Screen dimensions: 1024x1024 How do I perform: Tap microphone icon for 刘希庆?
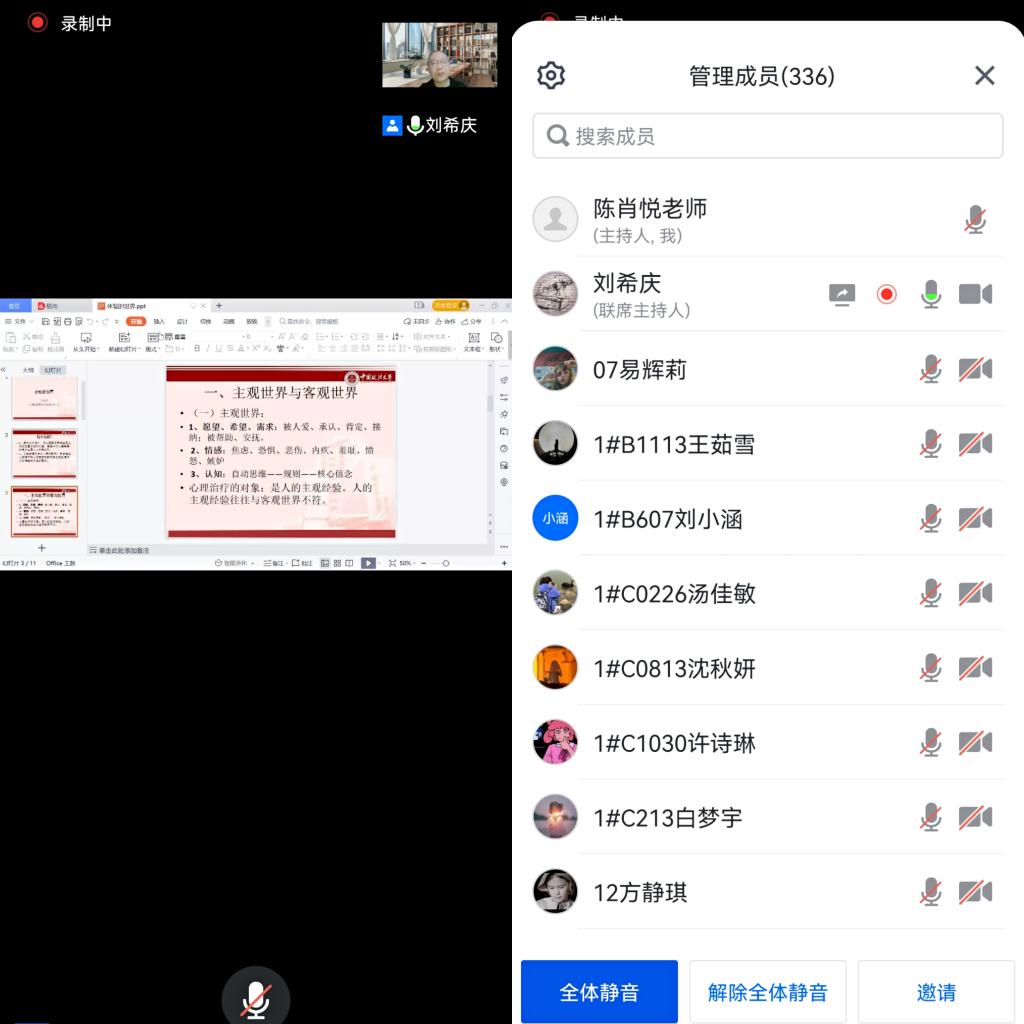pyautogui.click(x=931, y=294)
